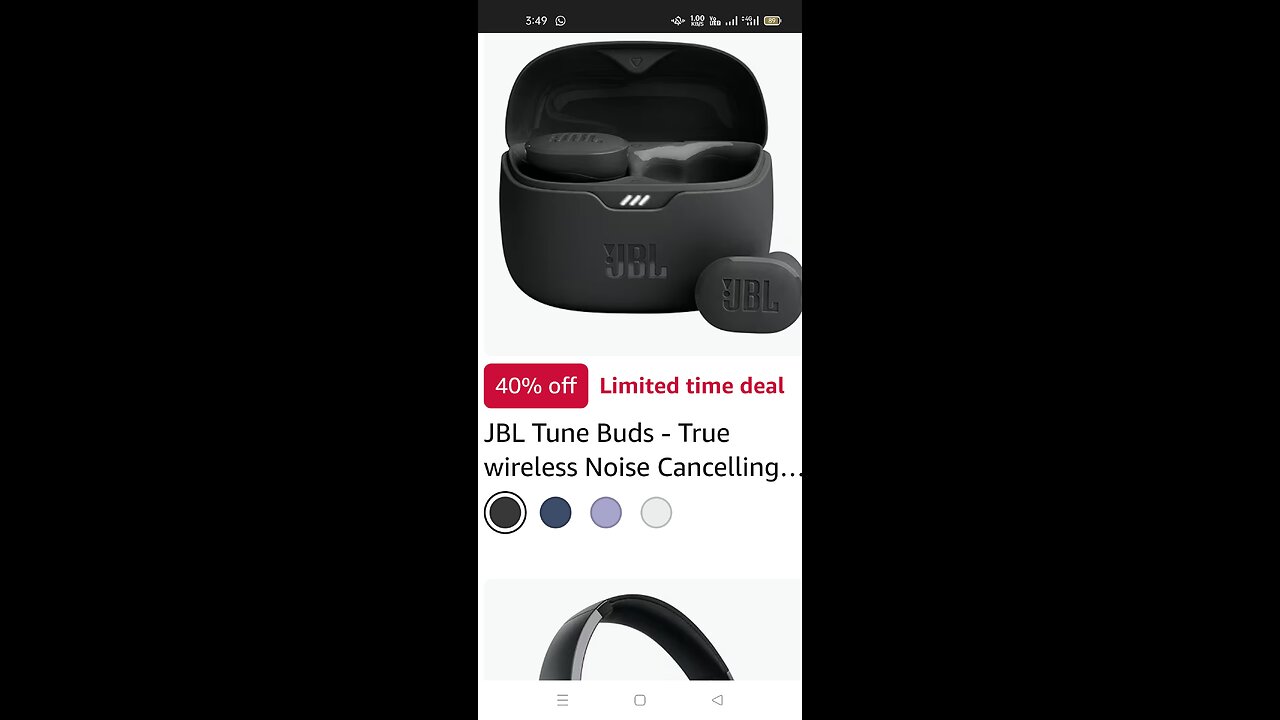
Task: Open the JBL Tune Buds product image
Action: coord(640,195)
